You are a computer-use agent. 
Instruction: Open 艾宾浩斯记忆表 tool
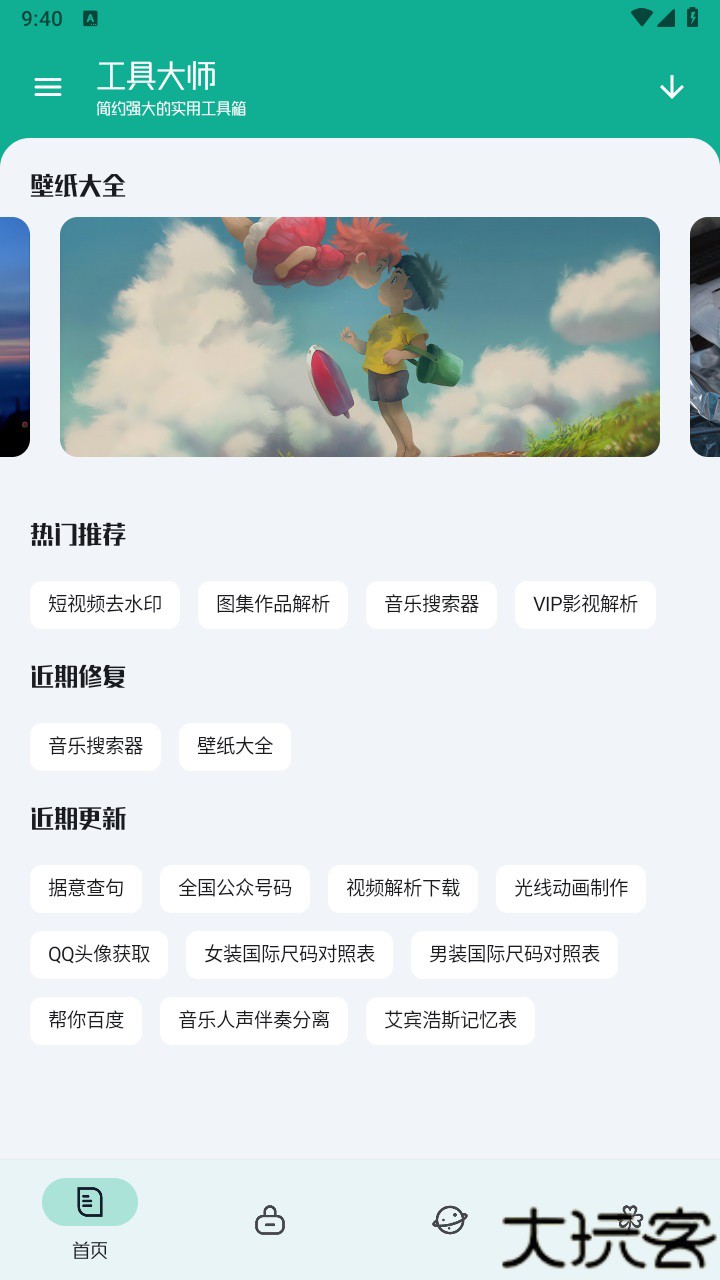point(450,1020)
